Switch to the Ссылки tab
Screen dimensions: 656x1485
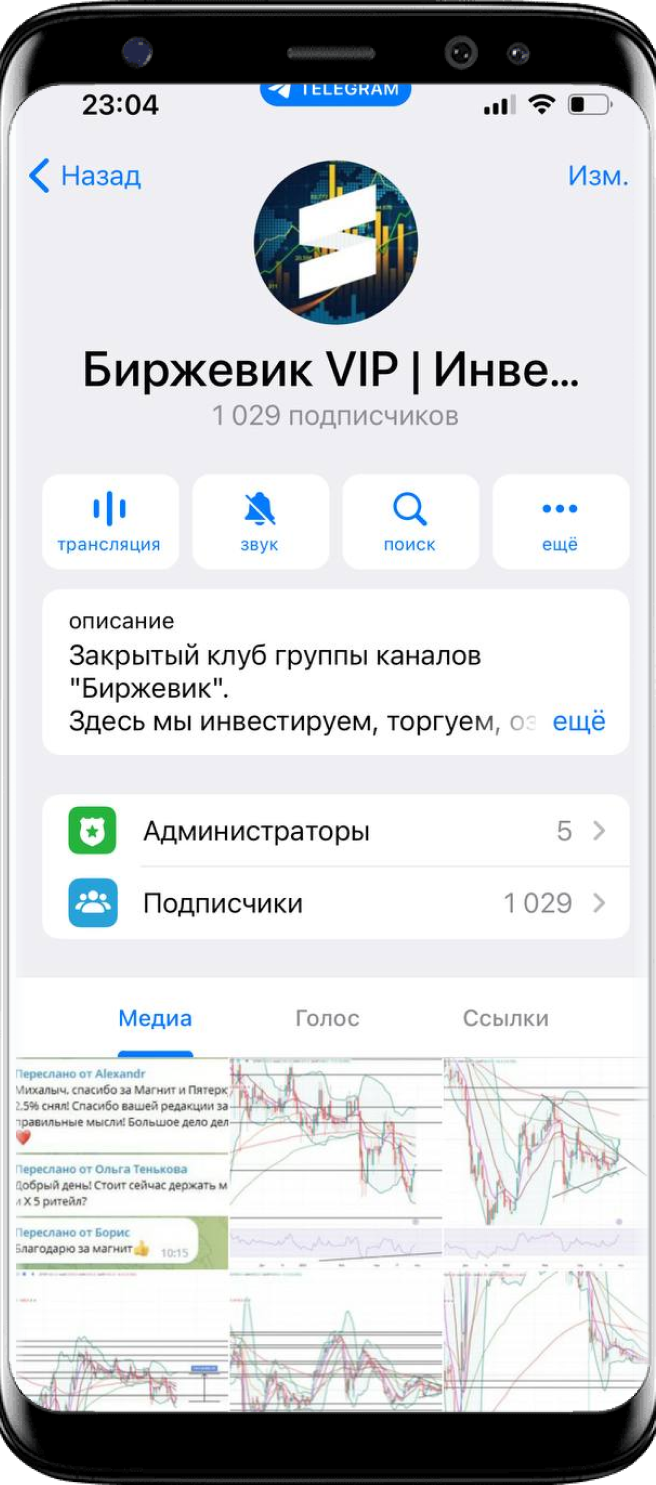505,1019
